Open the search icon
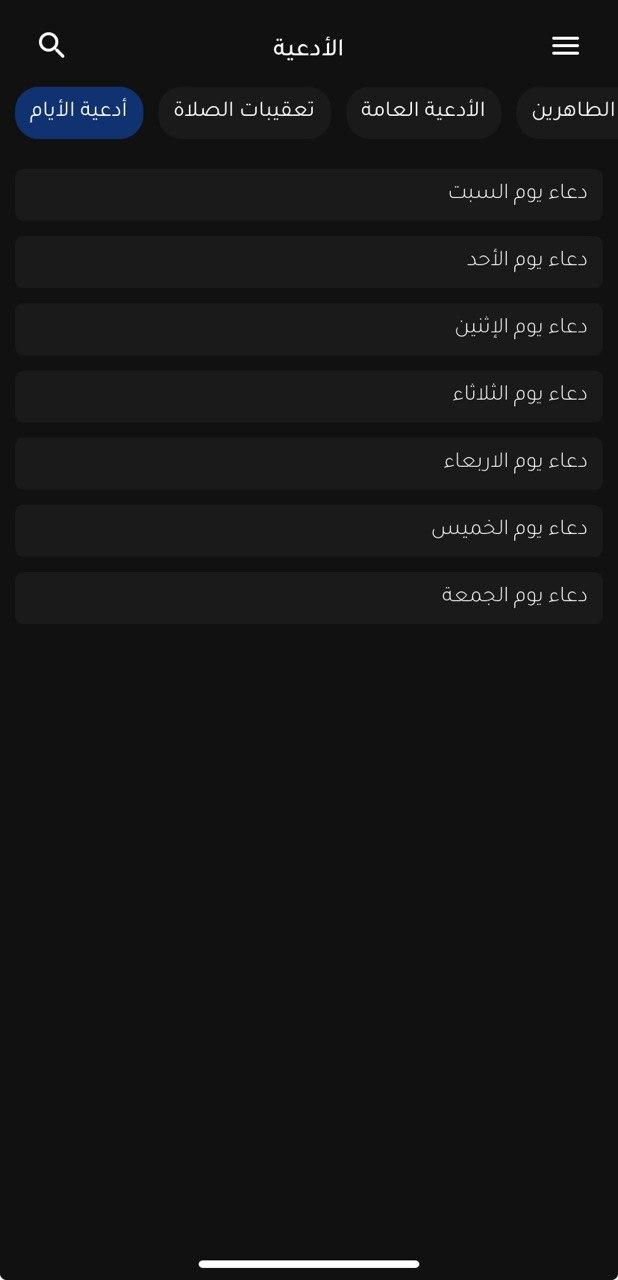This screenshot has height=1280, width=618. 52,45
